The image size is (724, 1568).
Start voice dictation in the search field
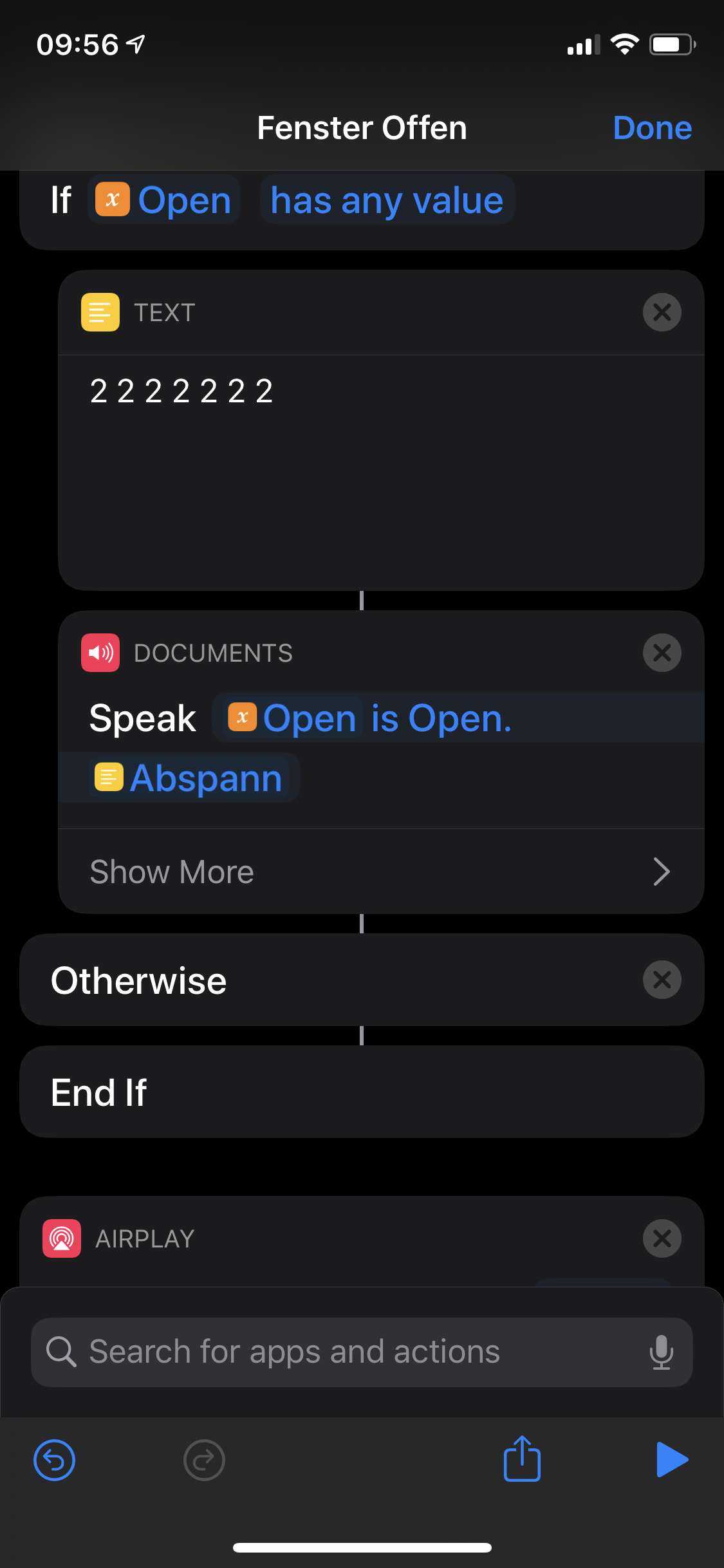click(661, 1351)
